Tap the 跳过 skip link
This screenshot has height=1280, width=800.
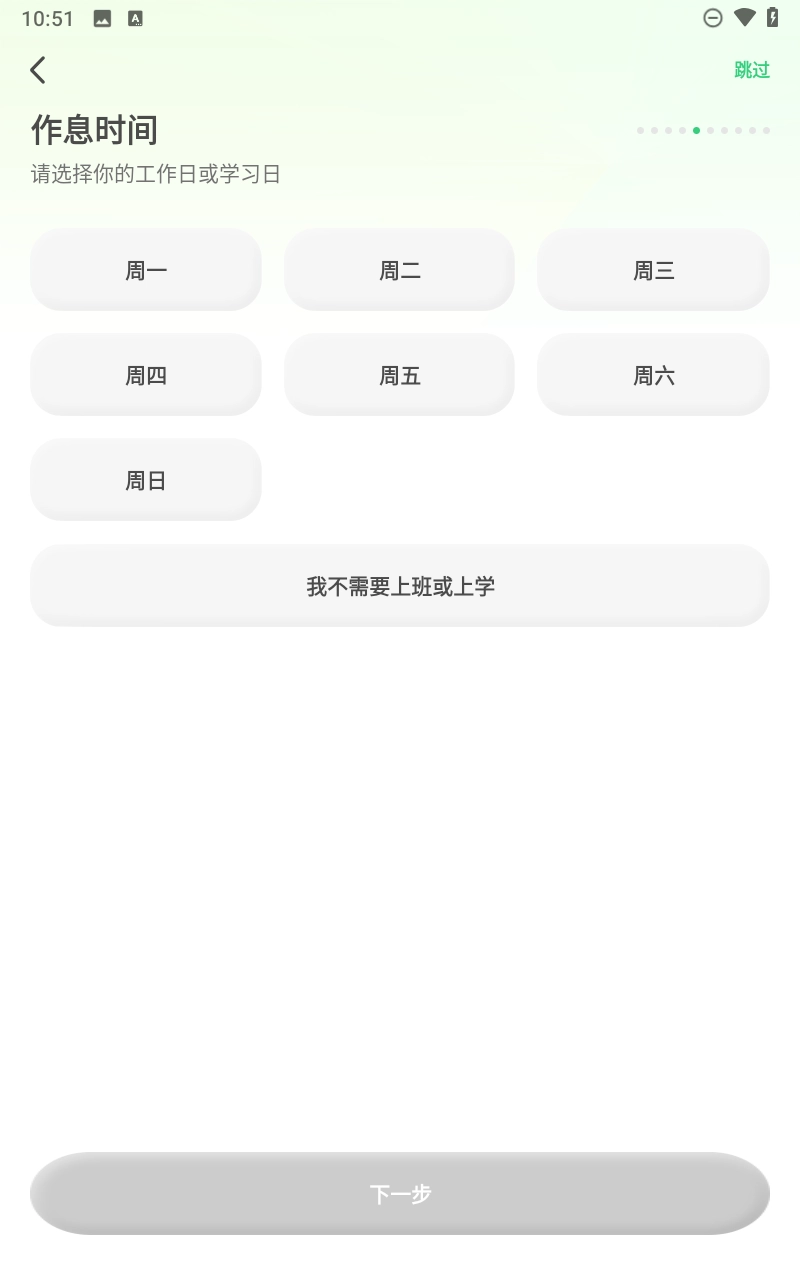pos(751,70)
